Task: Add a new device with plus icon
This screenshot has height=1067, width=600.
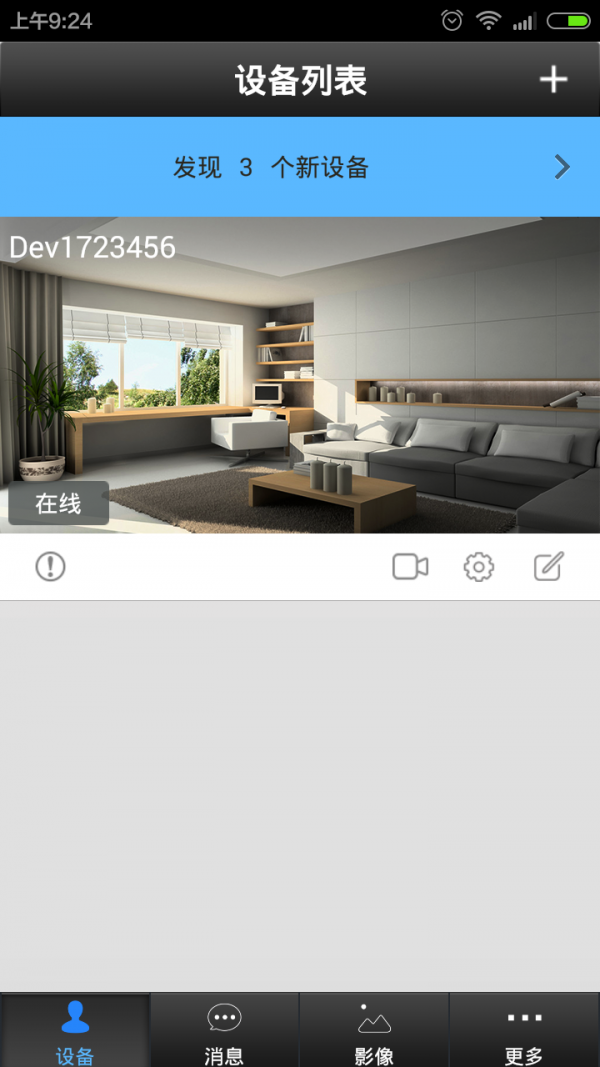Action: click(x=553, y=80)
